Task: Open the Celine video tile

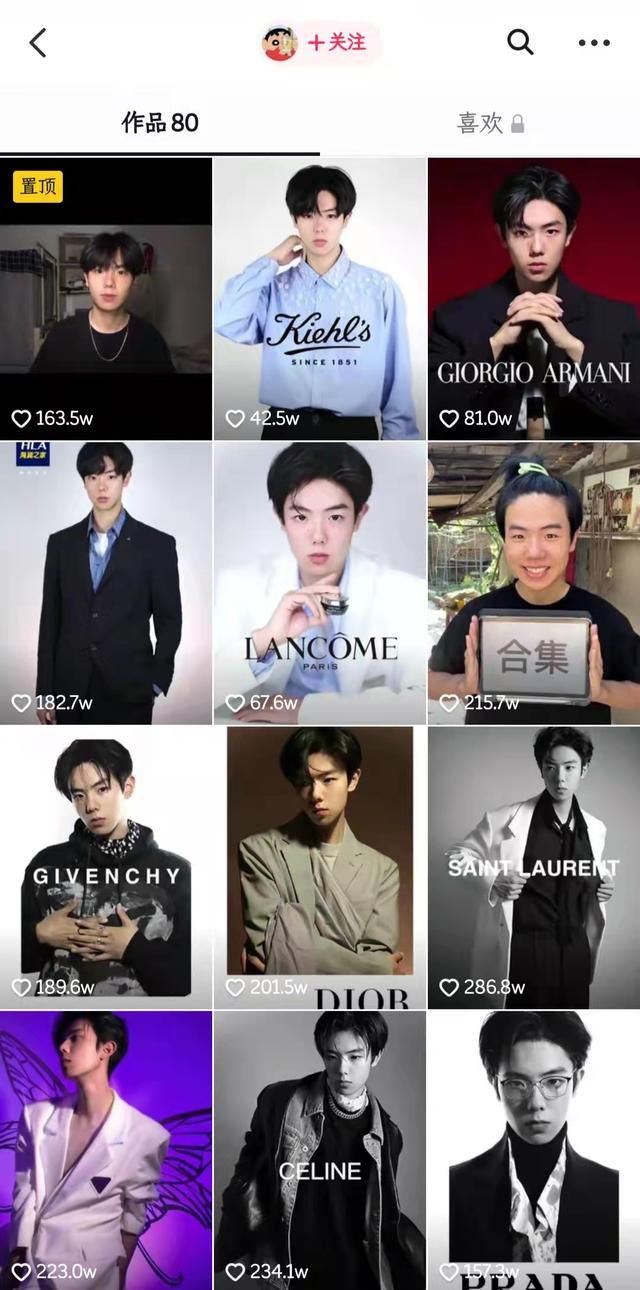Action: tap(320, 1150)
